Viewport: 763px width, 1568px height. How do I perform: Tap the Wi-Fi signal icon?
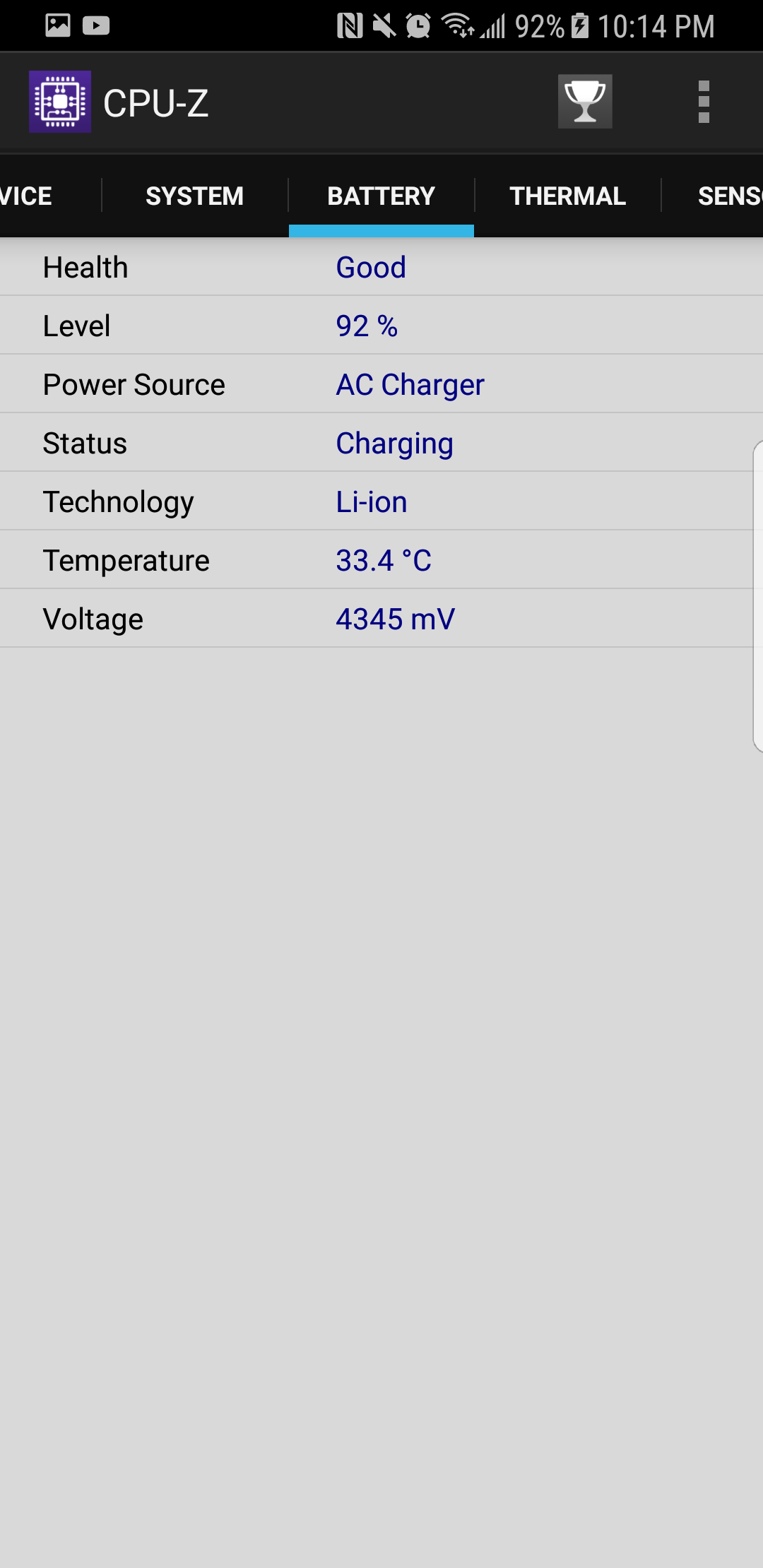click(457, 25)
